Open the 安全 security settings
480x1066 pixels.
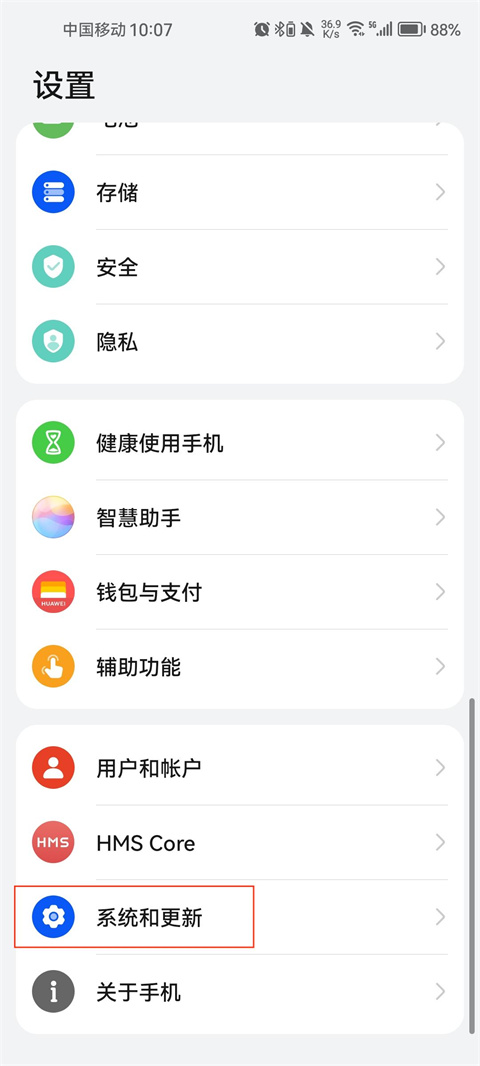tap(239, 267)
